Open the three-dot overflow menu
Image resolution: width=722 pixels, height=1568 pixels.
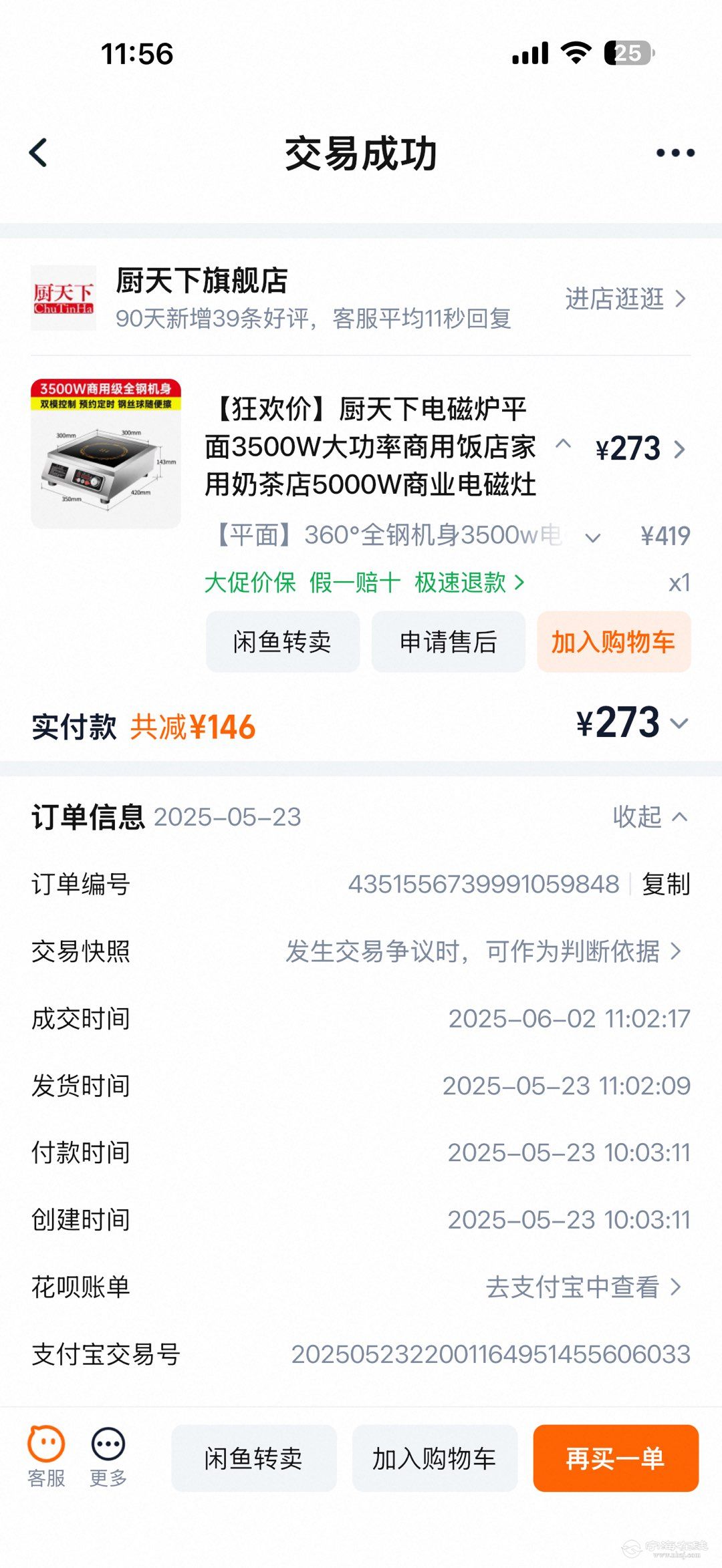click(x=675, y=153)
